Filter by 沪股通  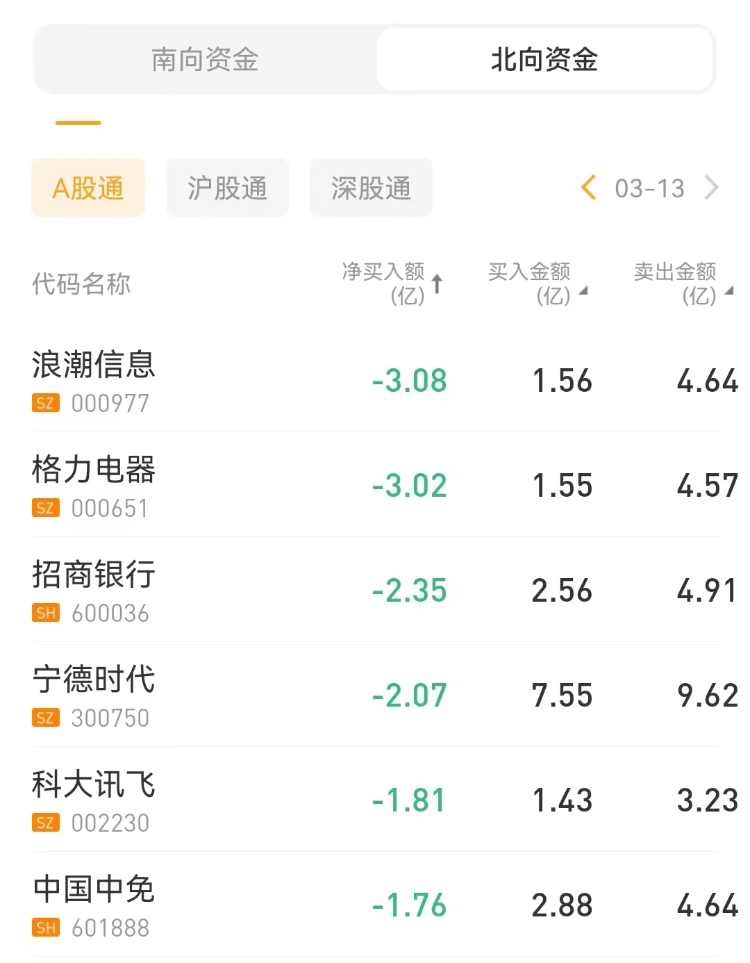(227, 188)
